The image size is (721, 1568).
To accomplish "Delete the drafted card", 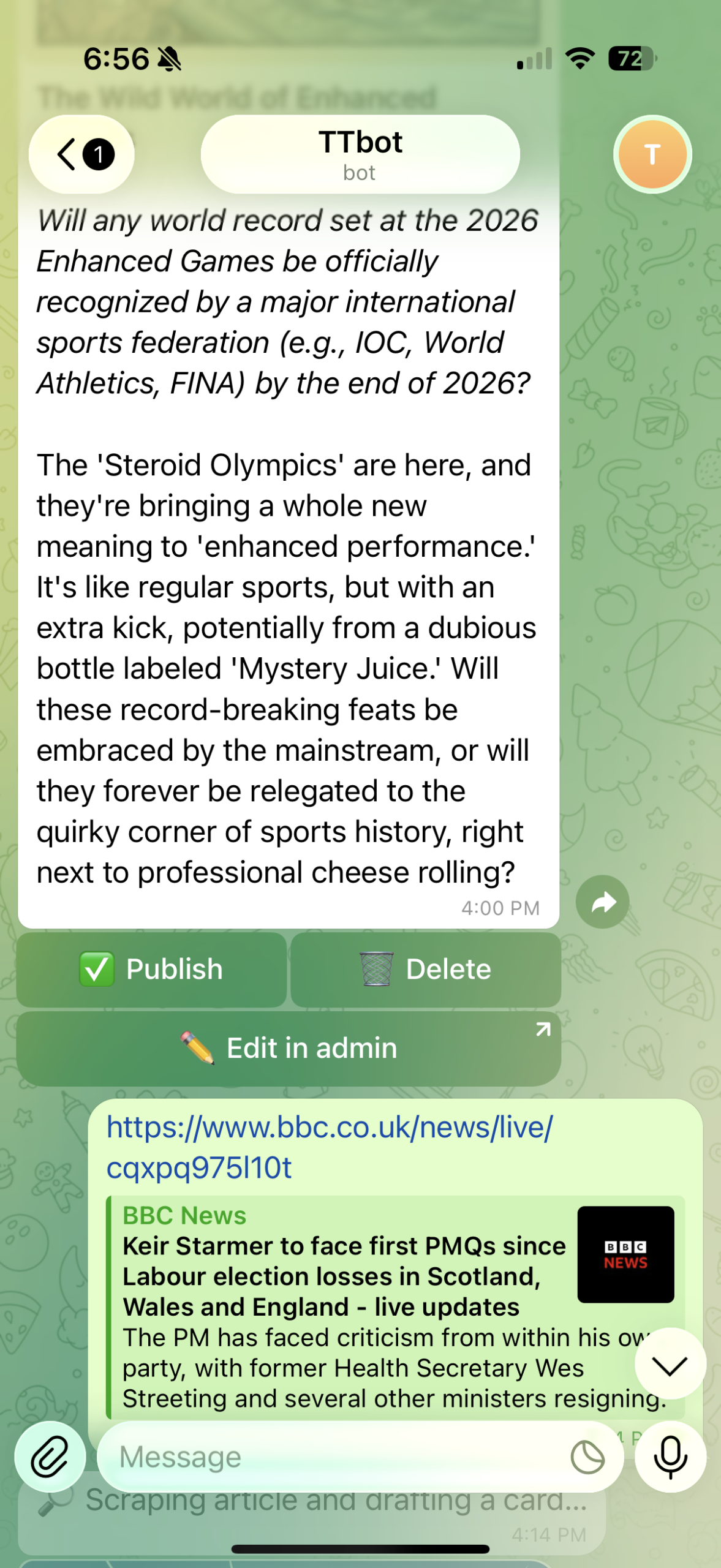I will 426,970.
